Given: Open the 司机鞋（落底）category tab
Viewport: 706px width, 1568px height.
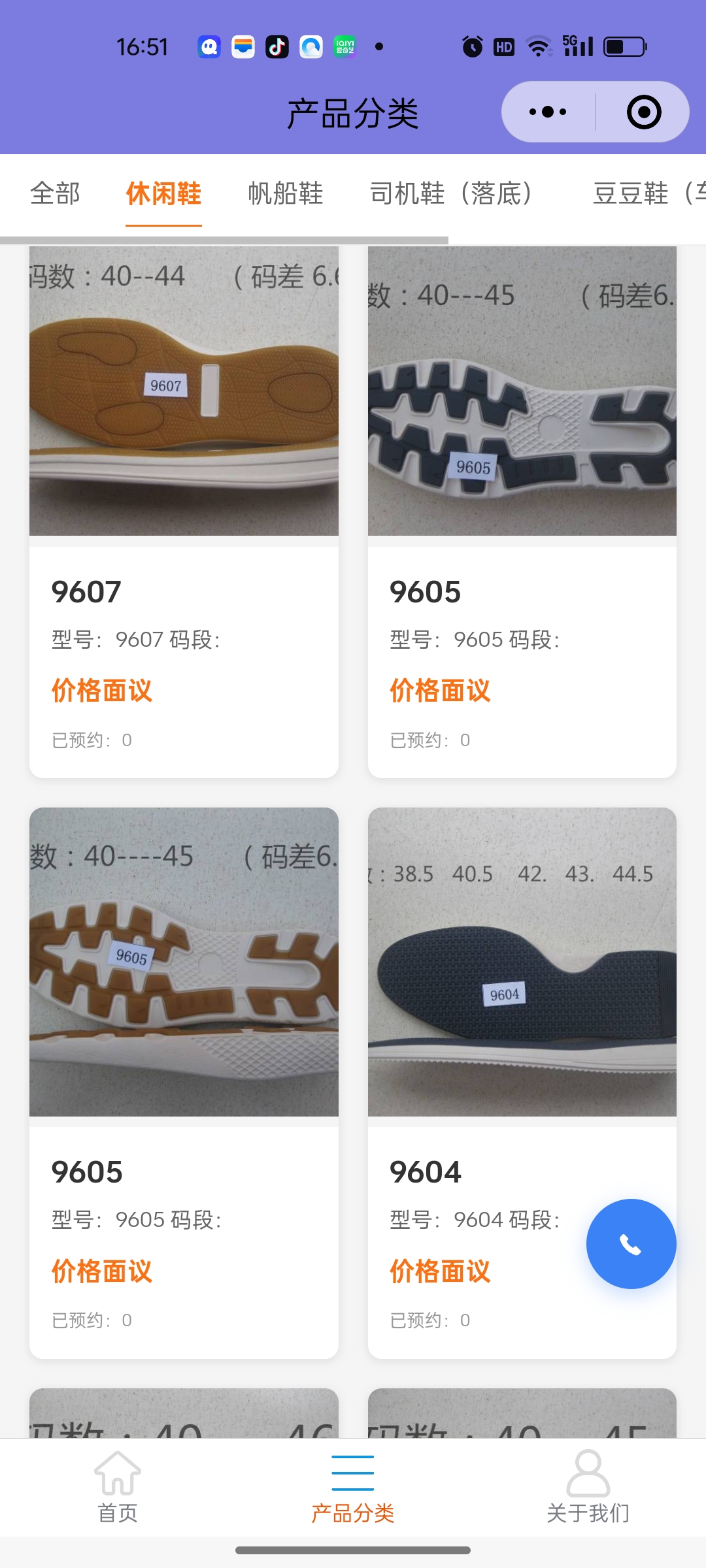Looking at the screenshot, I should (451, 193).
